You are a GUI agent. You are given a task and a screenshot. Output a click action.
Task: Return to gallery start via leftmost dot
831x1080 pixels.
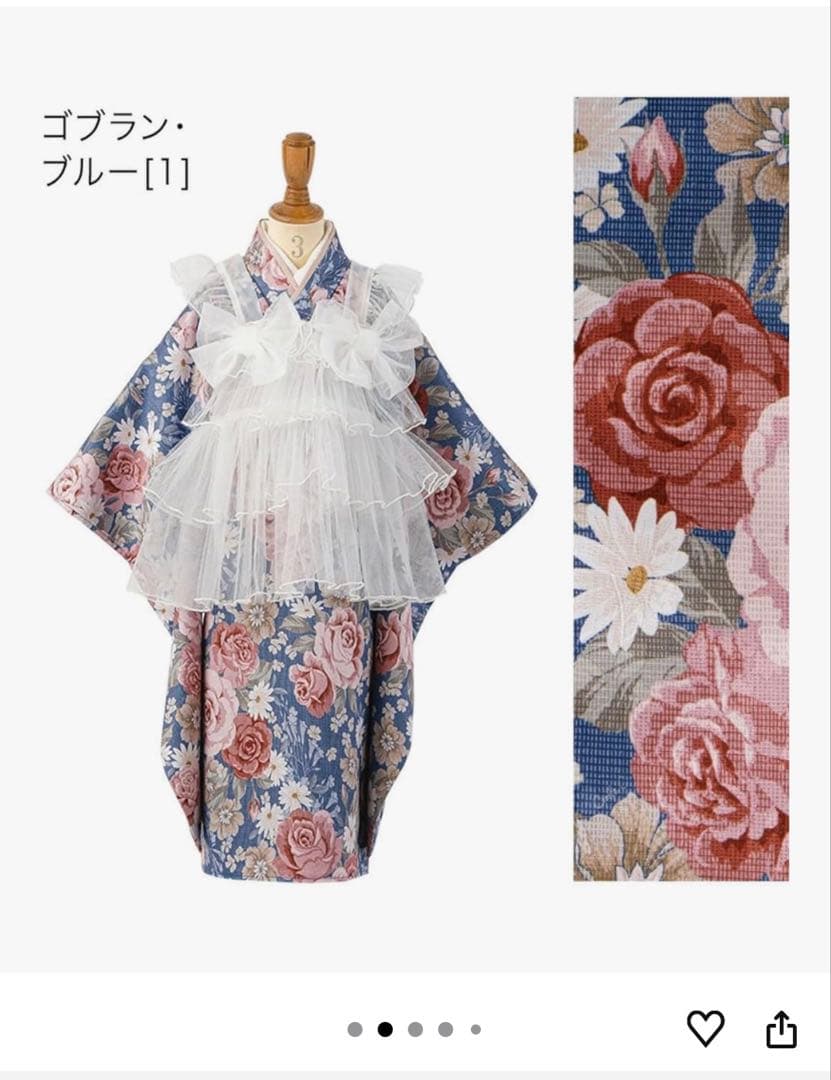(x=354, y=1028)
